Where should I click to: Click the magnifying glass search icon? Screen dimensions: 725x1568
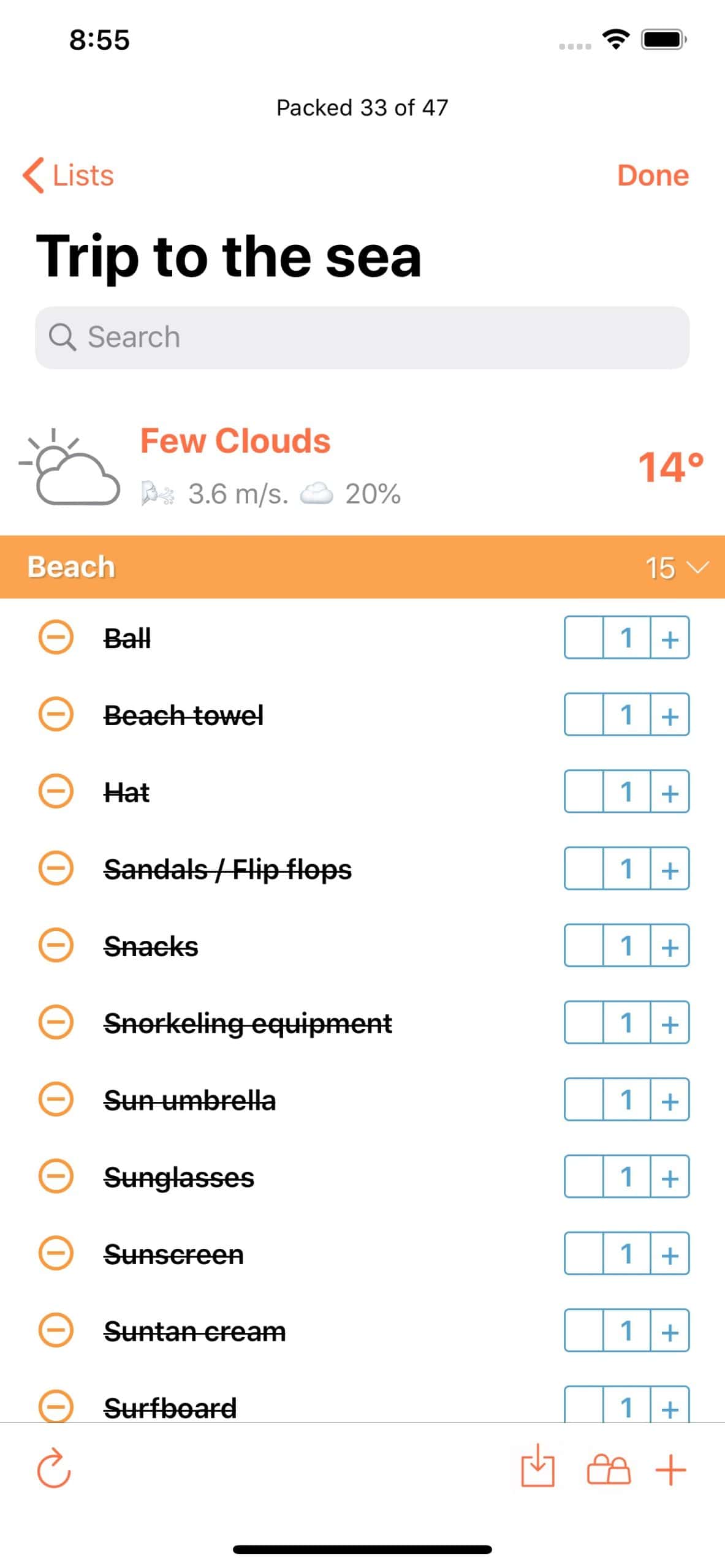(x=64, y=337)
